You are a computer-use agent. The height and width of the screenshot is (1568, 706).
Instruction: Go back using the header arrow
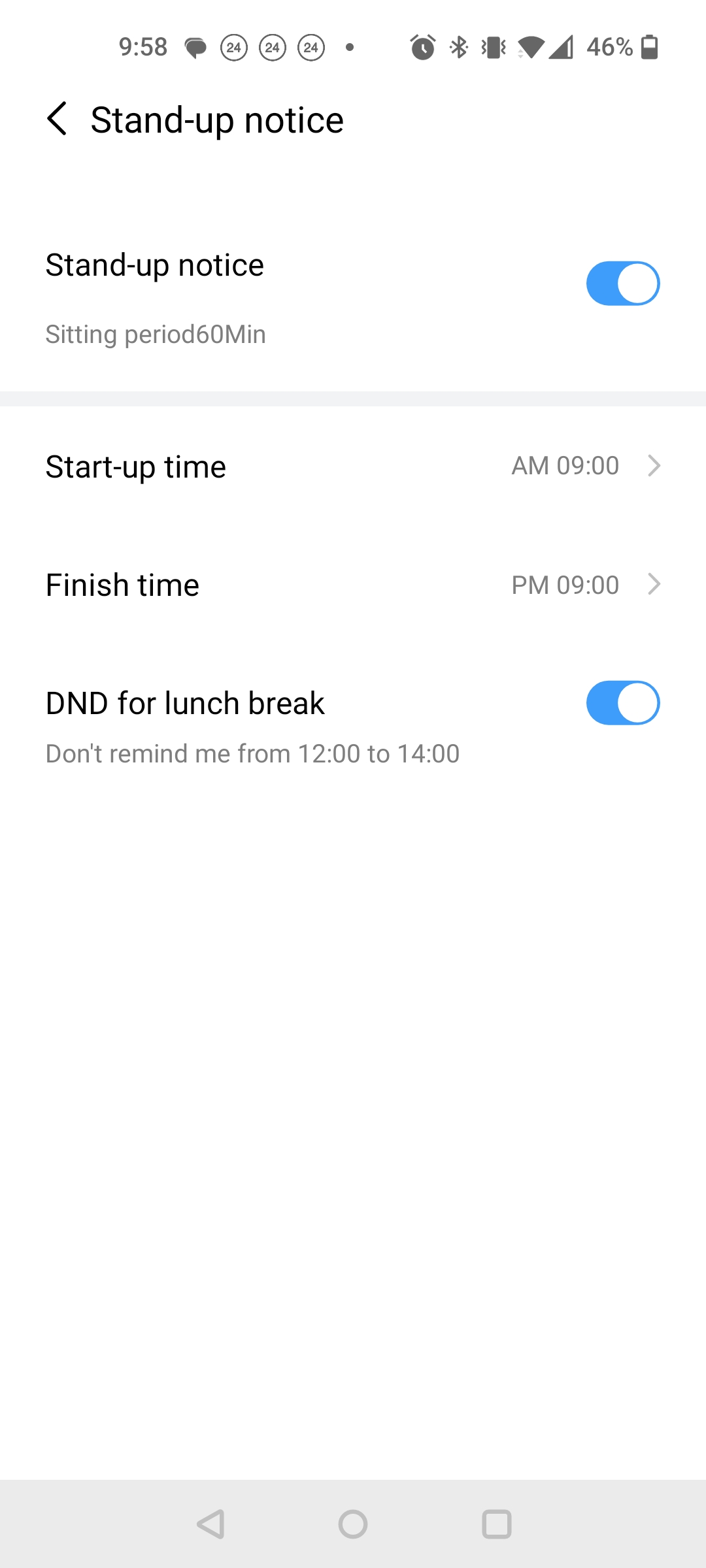[58, 119]
